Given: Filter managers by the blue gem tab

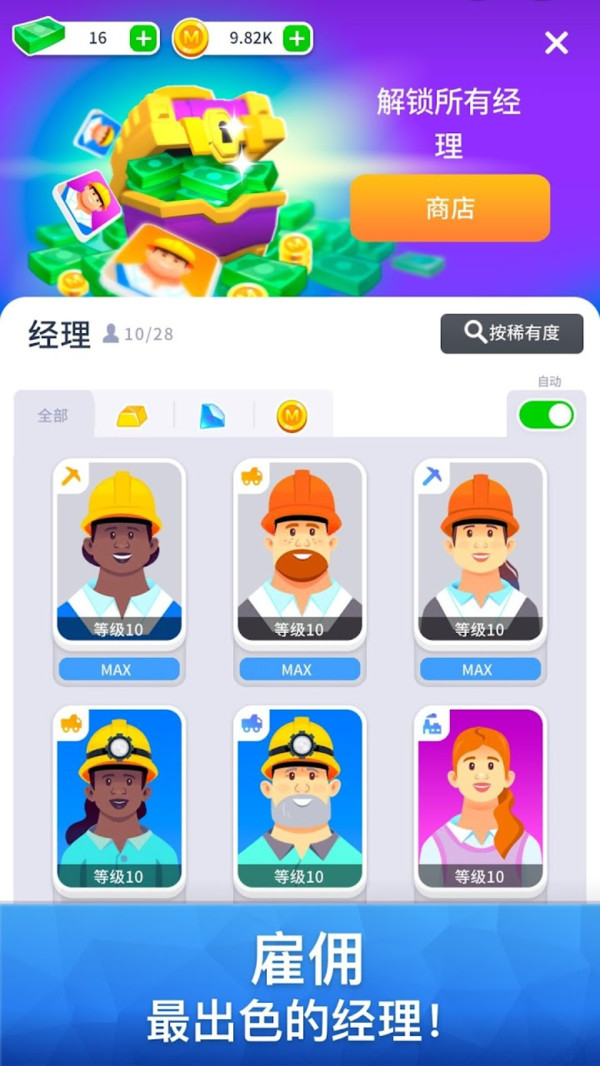Looking at the screenshot, I should coord(212,416).
